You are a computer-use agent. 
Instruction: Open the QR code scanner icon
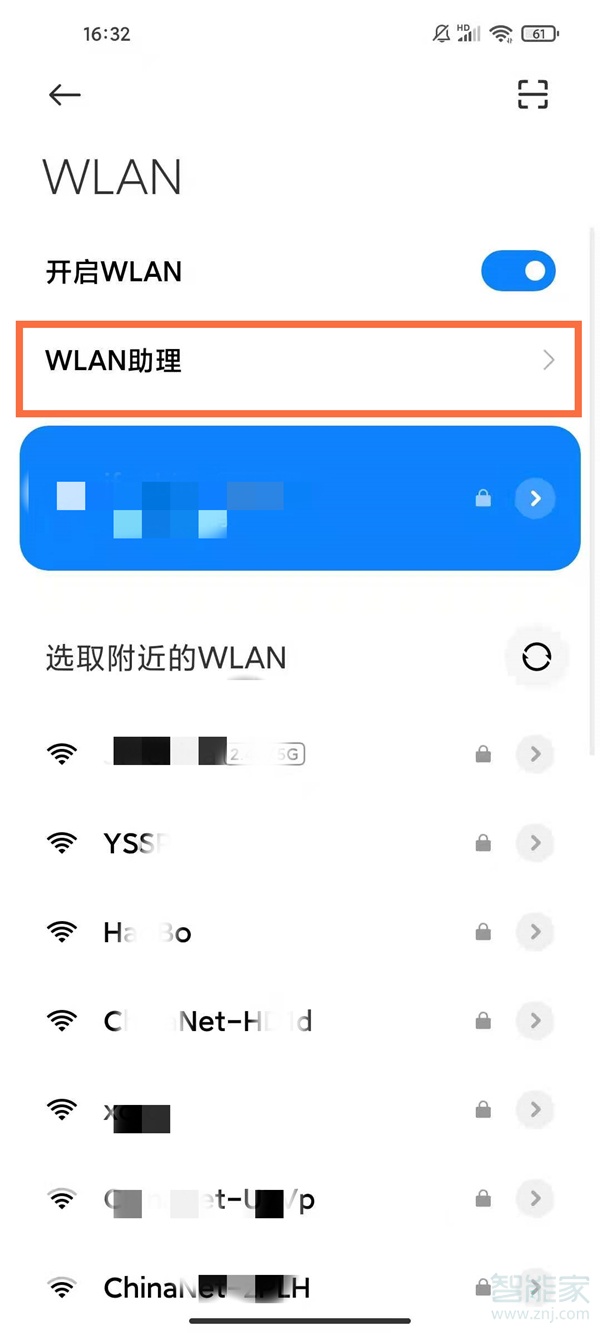(533, 95)
